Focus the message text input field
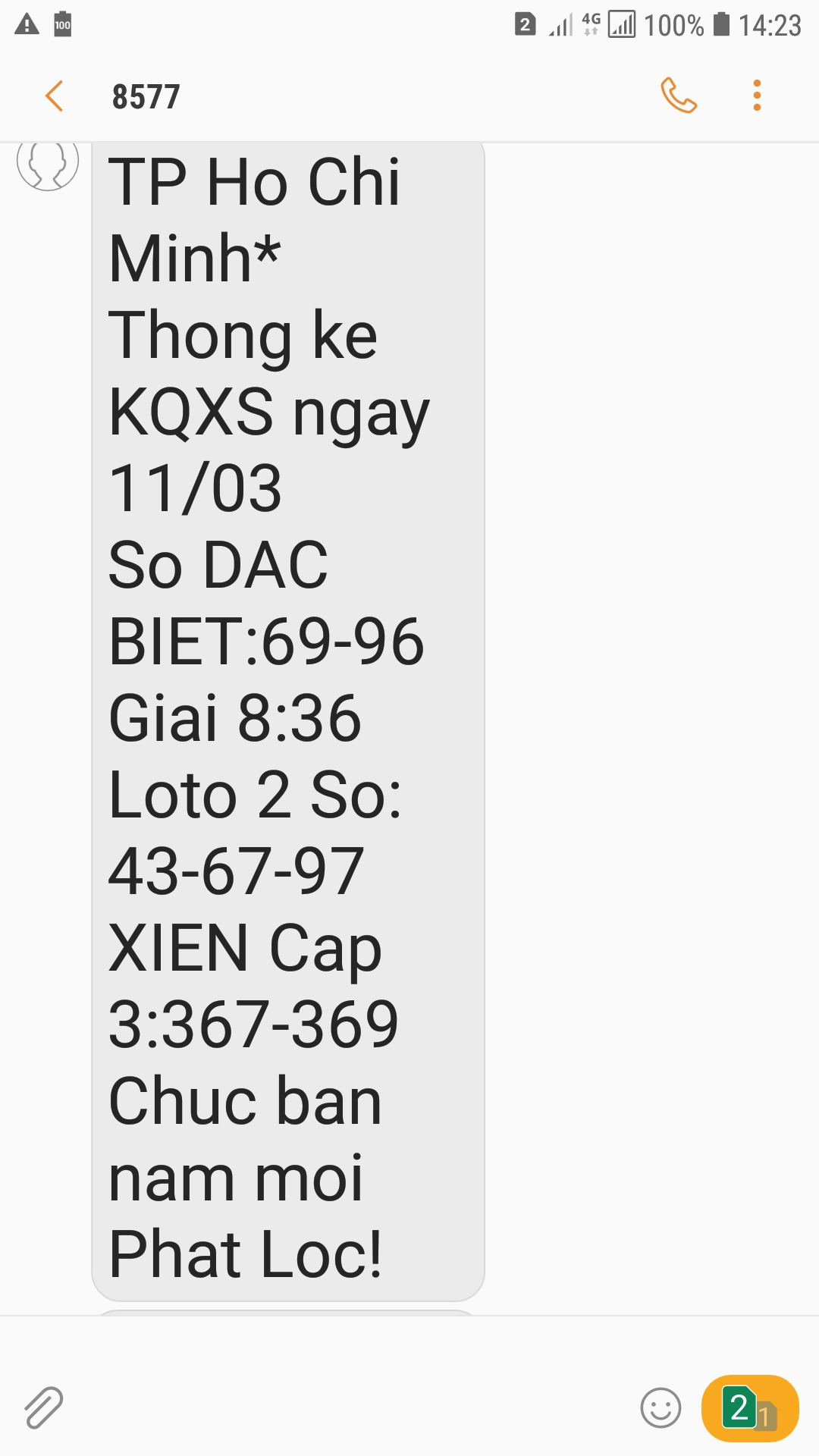Viewport: 819px width, 1456px height. coord(349,1408)
